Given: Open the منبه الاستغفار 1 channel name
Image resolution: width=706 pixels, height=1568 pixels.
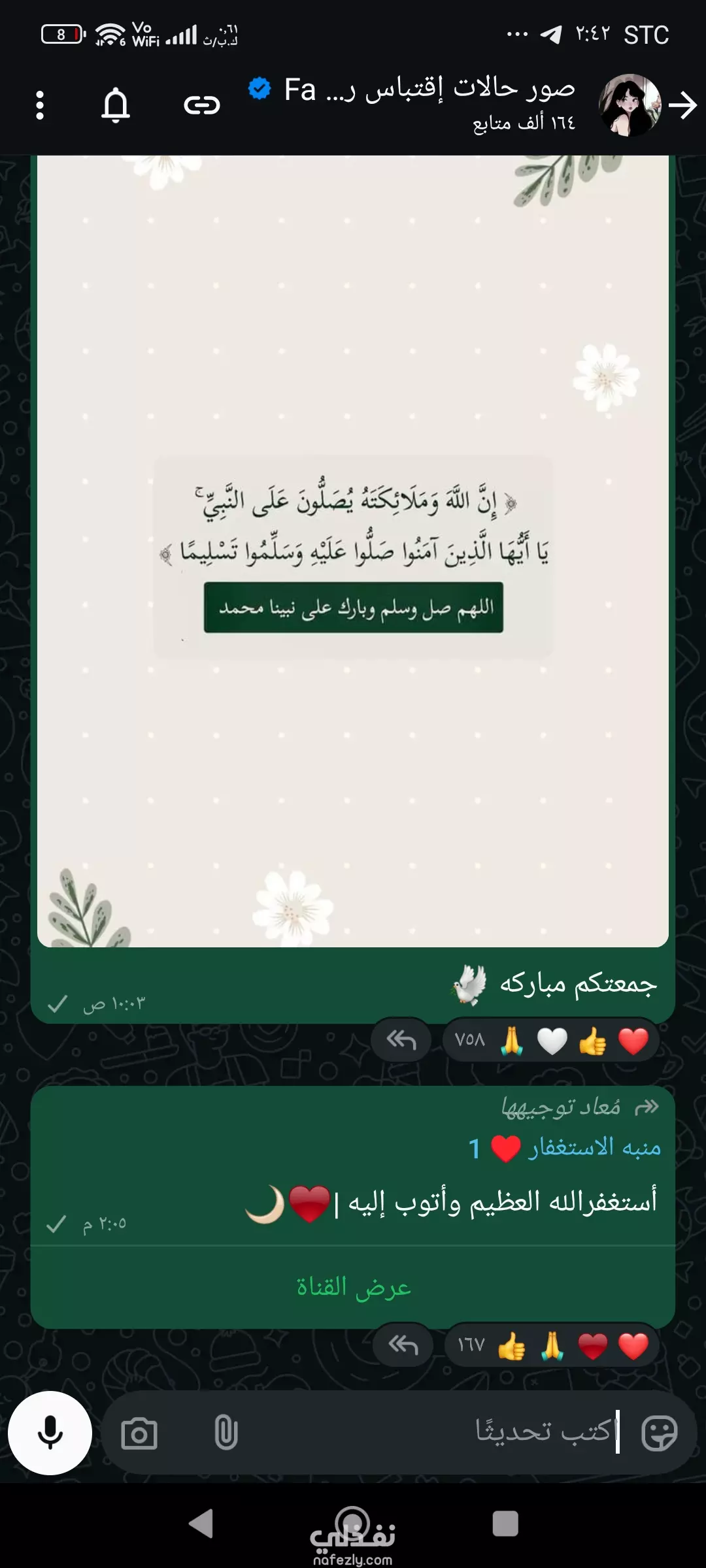Looking at the screenshot, I should point(565,1148).
